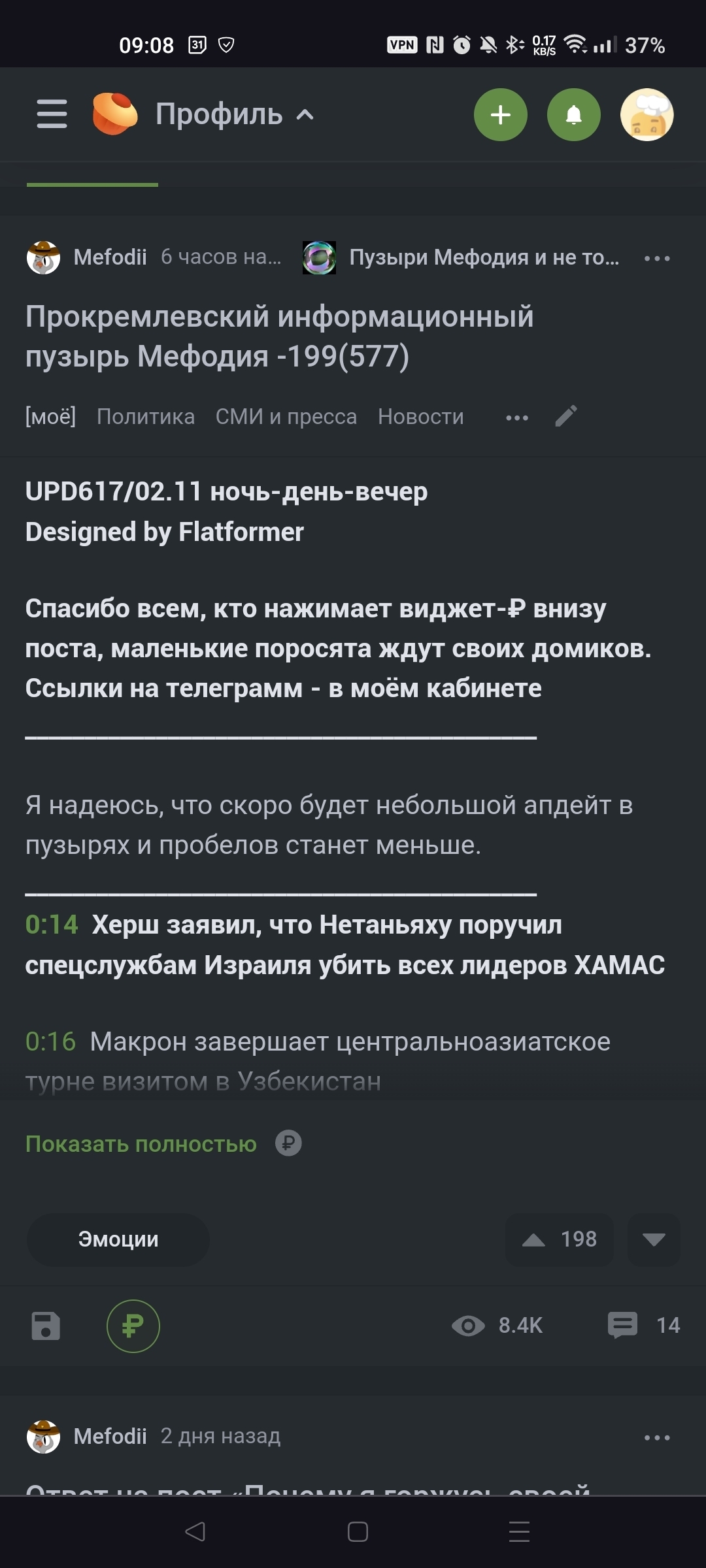Select the Политика tag
Screen dimensions: 706x1568
[146, 416]
